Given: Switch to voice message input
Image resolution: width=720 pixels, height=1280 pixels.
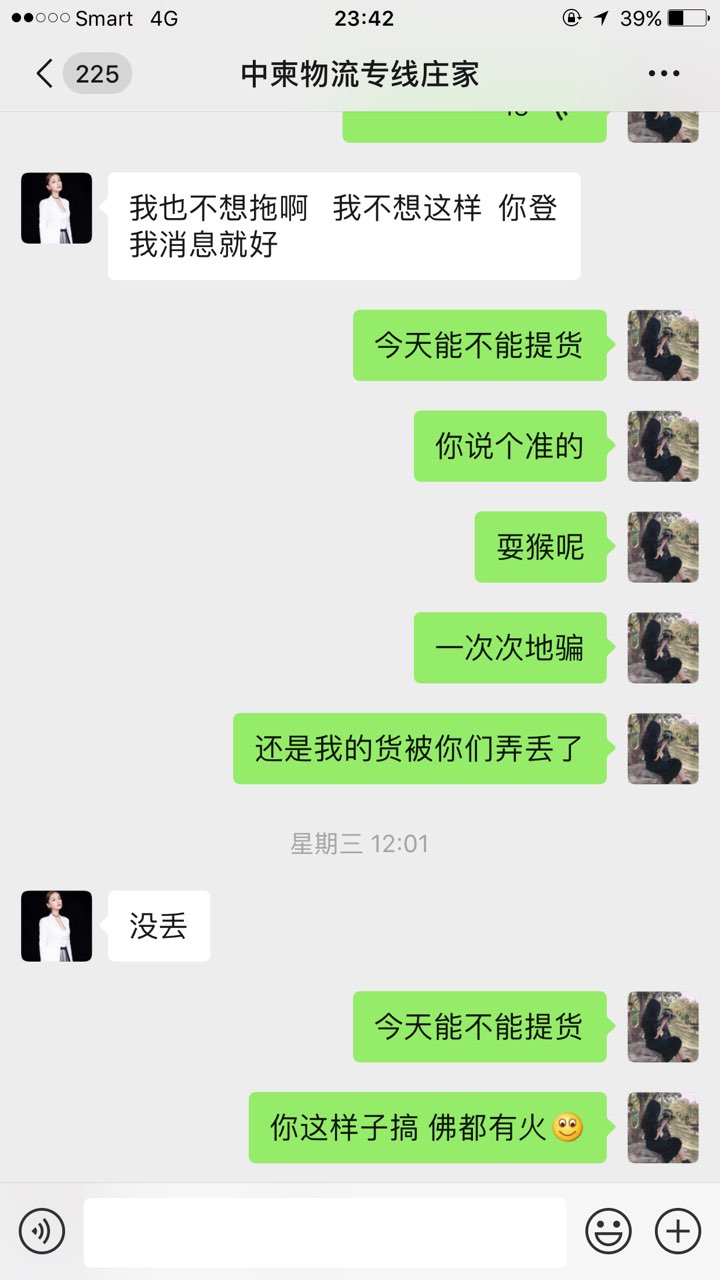Looking at the screenshot, I should (x=42, y=1231).
